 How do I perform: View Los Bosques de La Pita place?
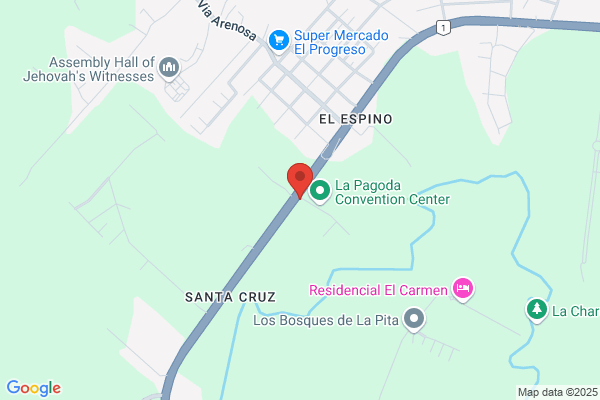point(416,320)
